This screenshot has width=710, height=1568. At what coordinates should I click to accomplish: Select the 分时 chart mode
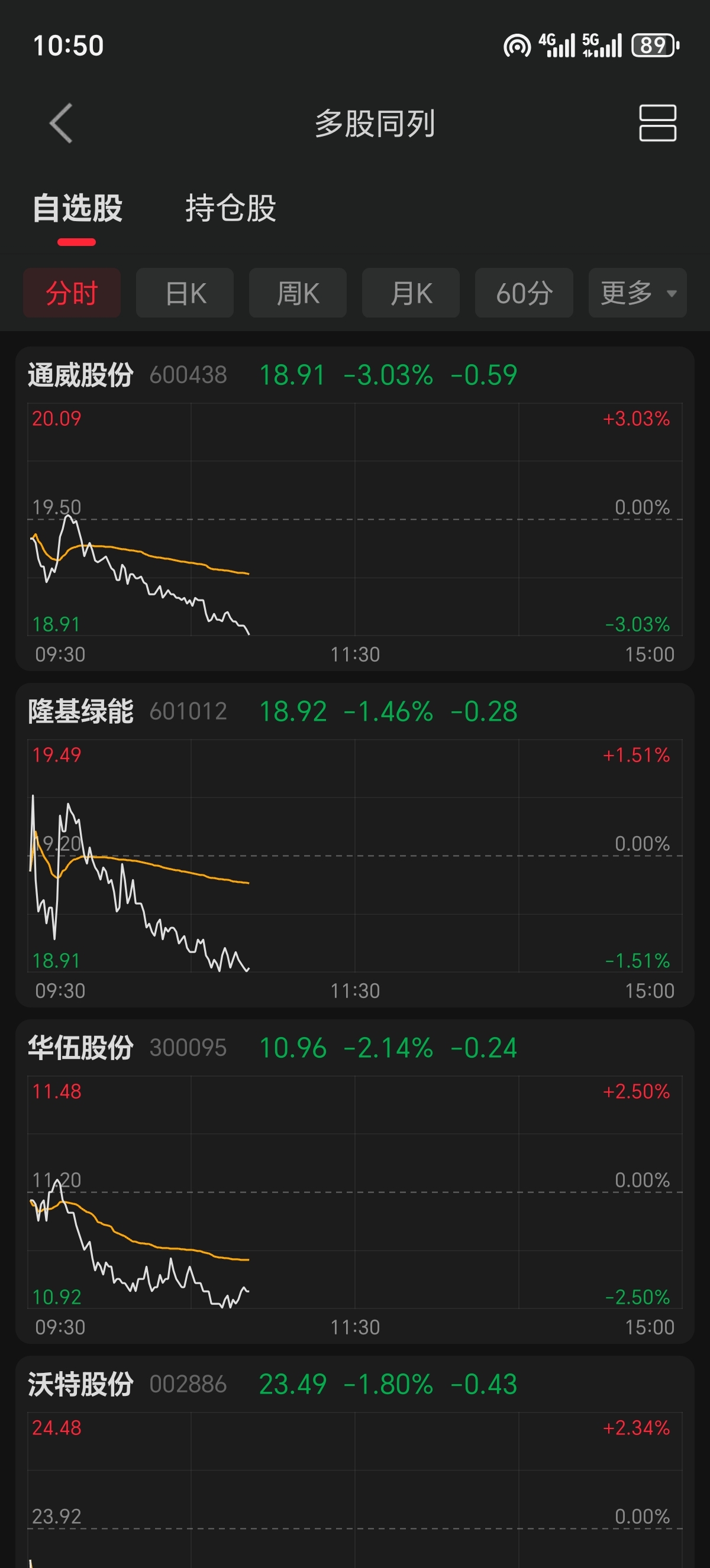click(x=72, y=293)
